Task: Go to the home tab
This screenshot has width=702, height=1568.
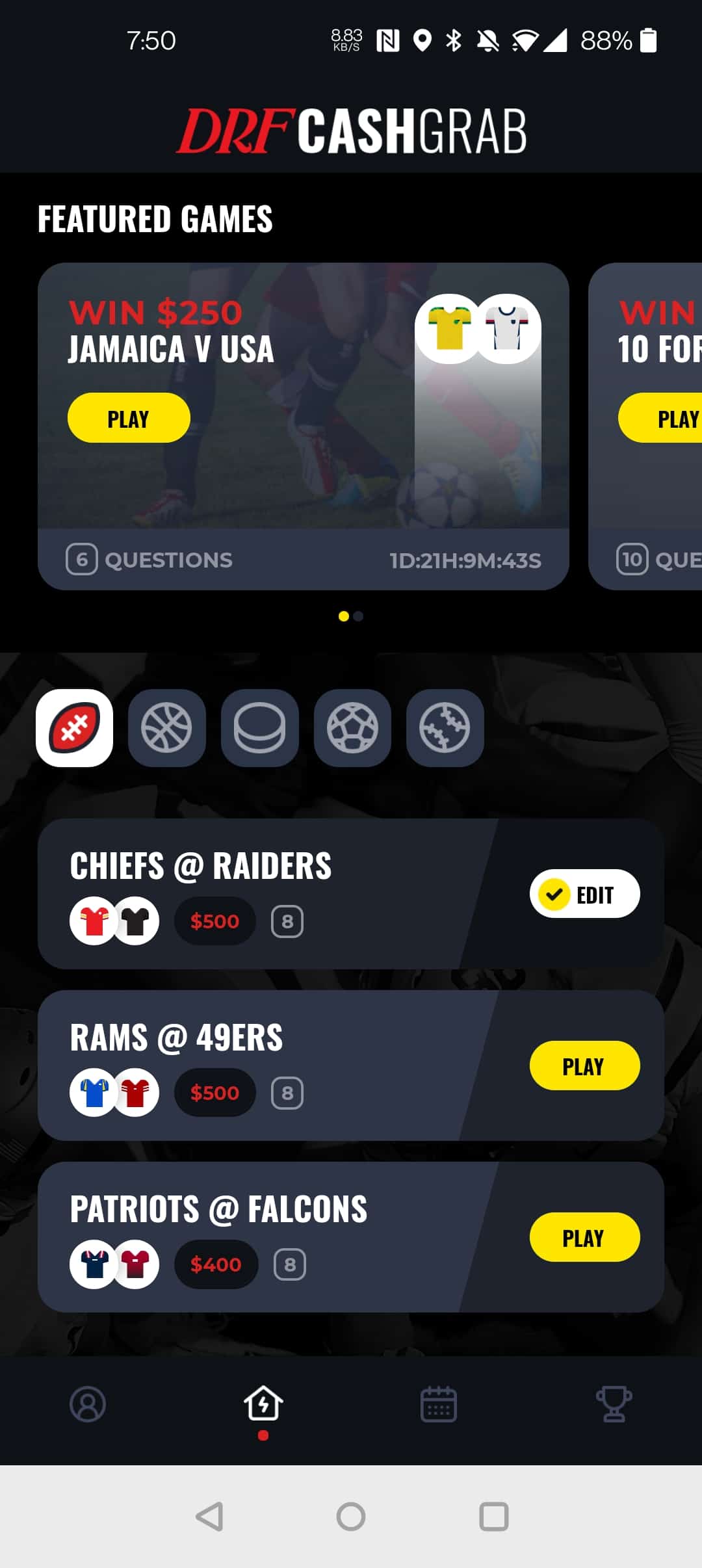Action: click(263, 1404)
